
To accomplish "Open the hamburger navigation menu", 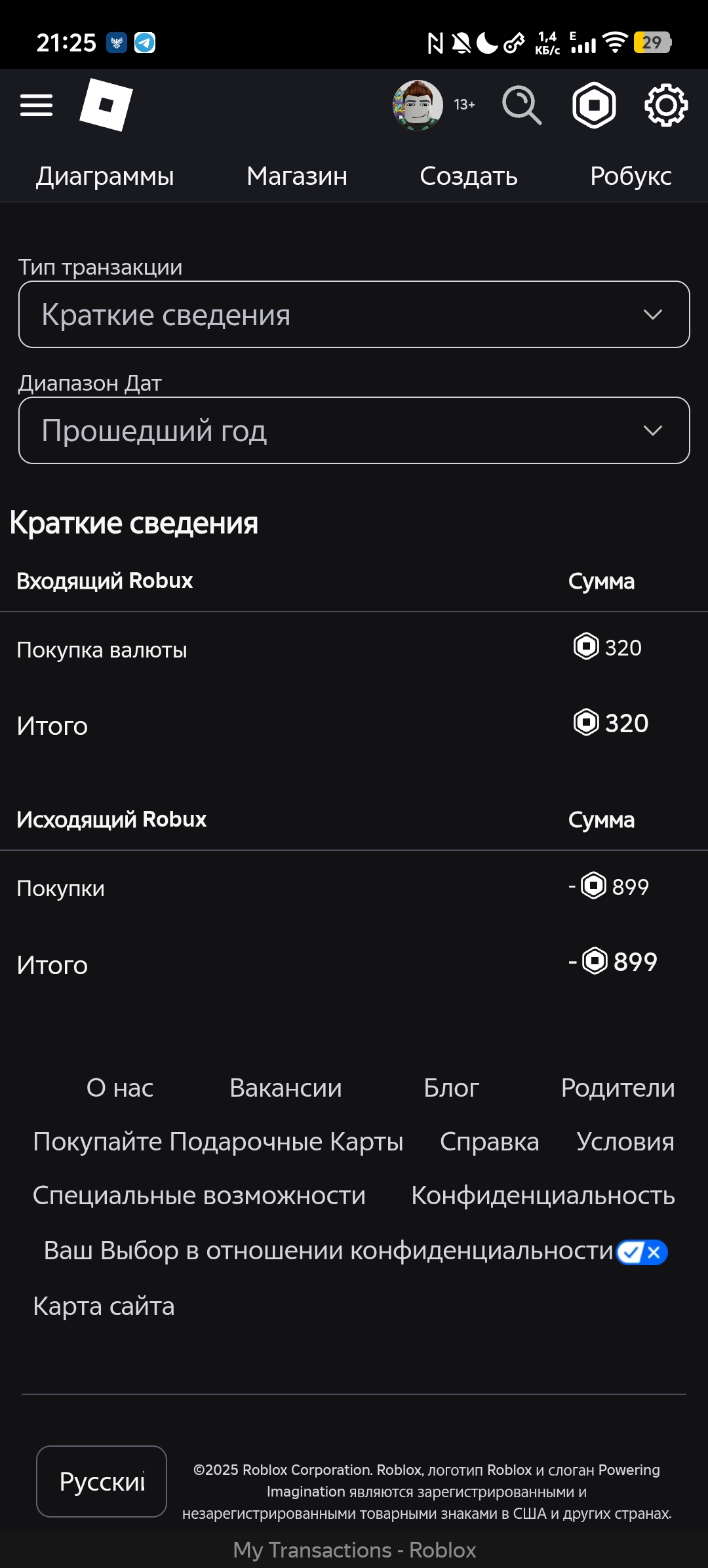I will point(36,105).
